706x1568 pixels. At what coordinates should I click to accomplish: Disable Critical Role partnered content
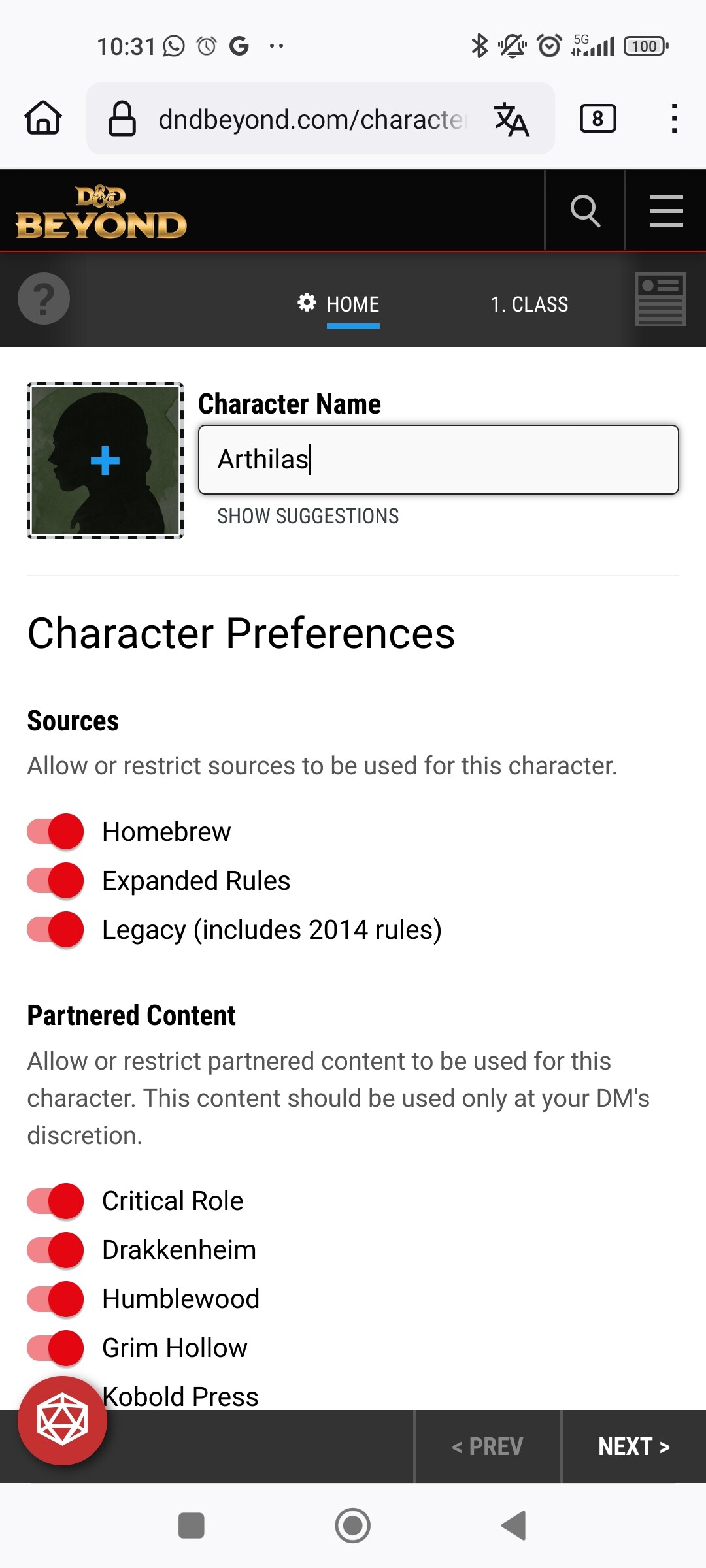click(56, 1201)
